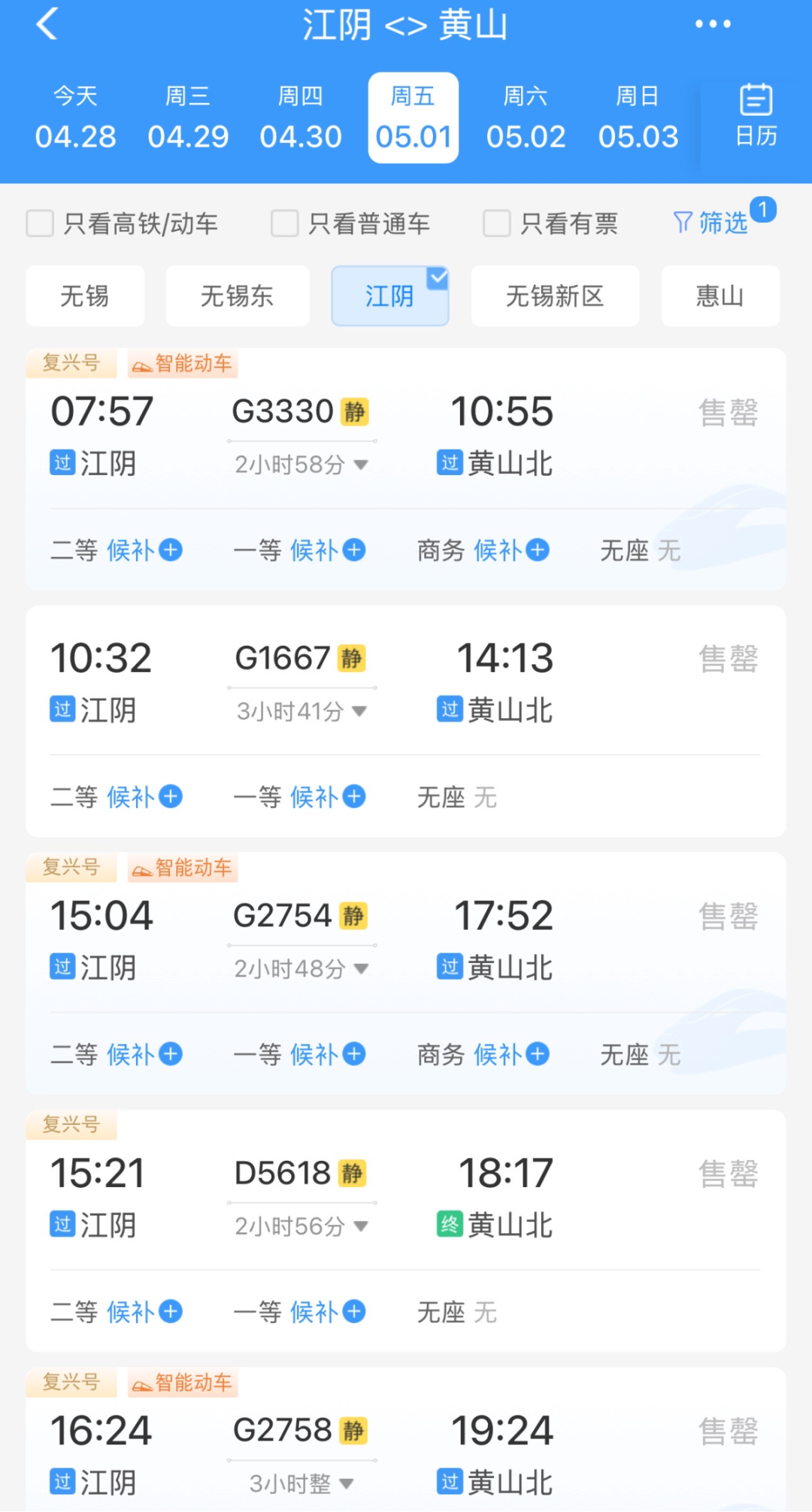
Task: Tap the 惠山 station chip
Action: [x=720, y=296]
